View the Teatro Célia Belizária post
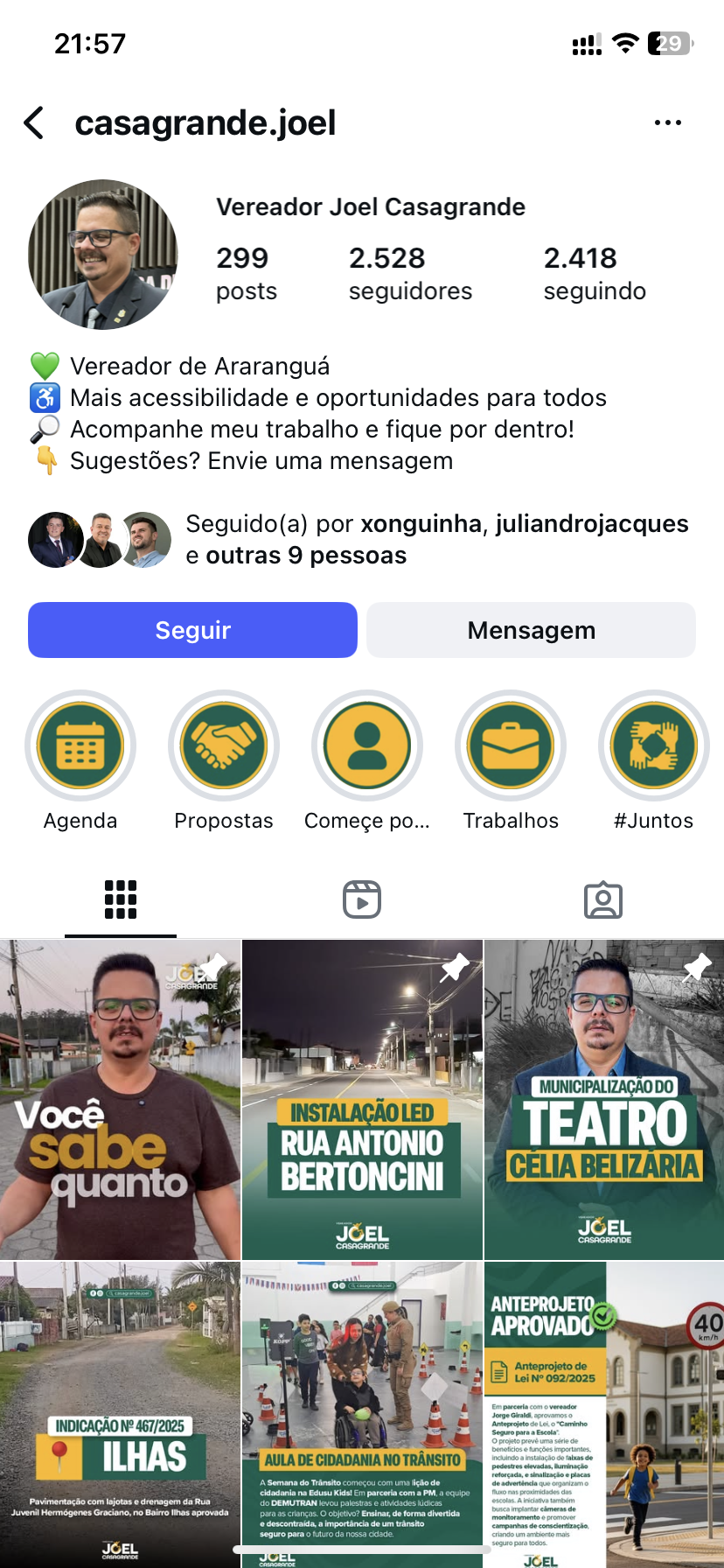 tap(604, 1100)
